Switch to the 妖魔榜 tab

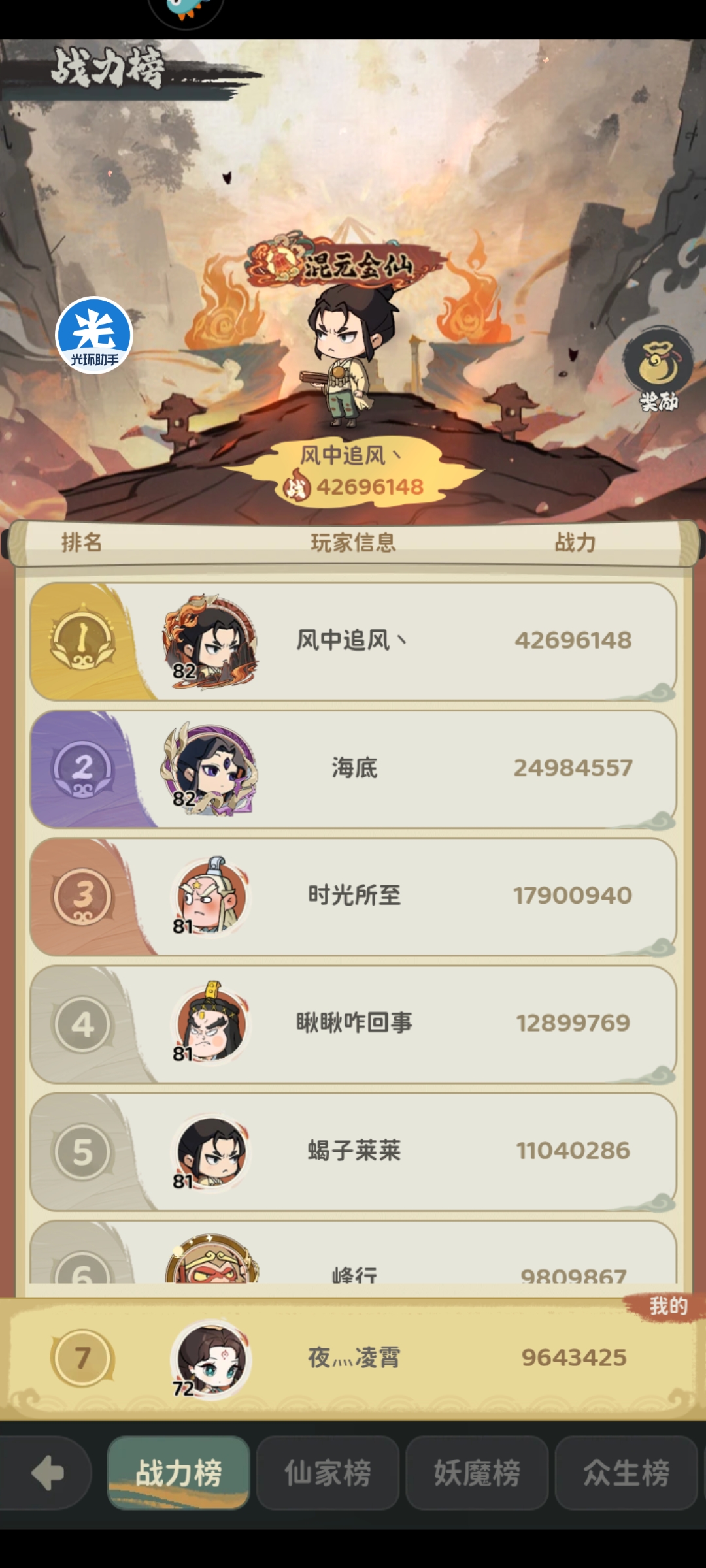[477, 1473]
